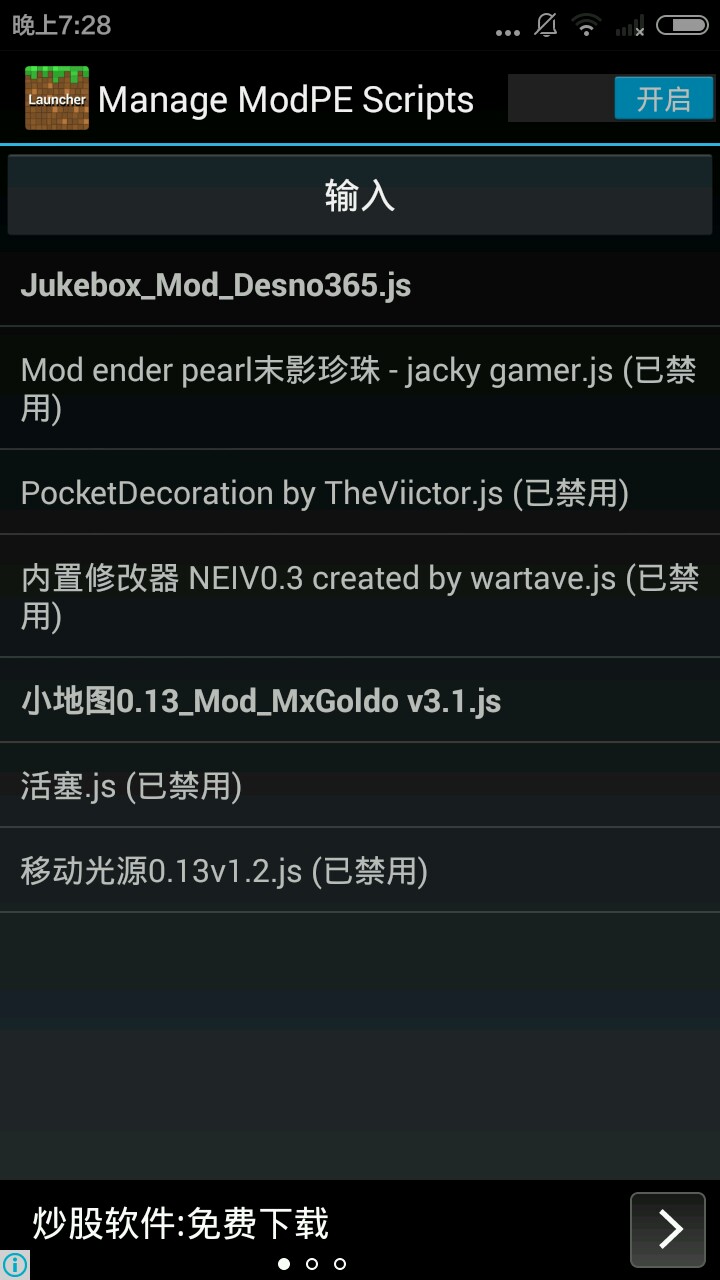Image resolution: width=720 pixels, height=1280 pixels.
Task: Select the 活塞.js script
Action: tap(360, 786)
